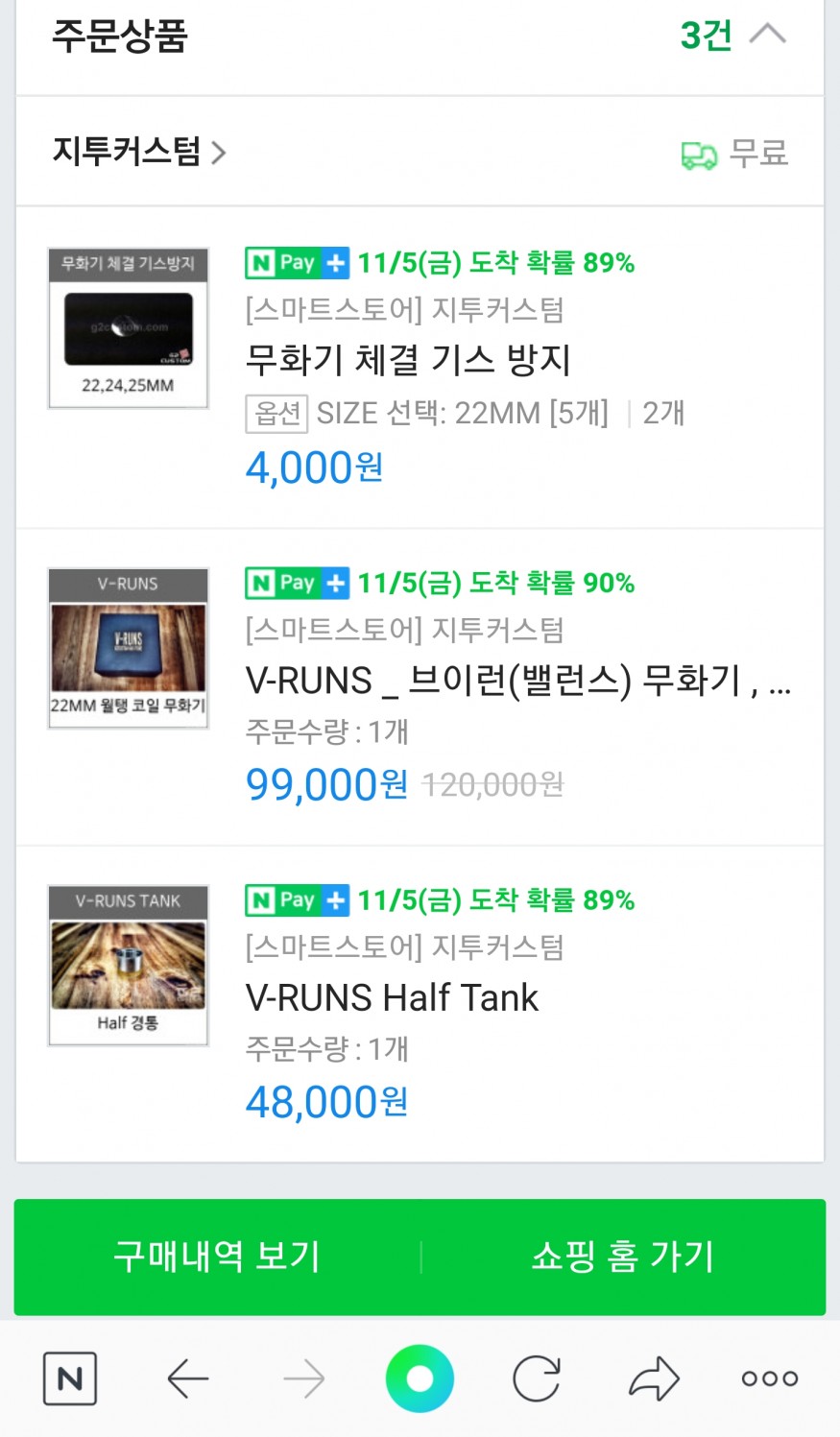Open the 지투커스텀 store link
The height and width of the screenshot is (1437, 840).
coord(139,152)
